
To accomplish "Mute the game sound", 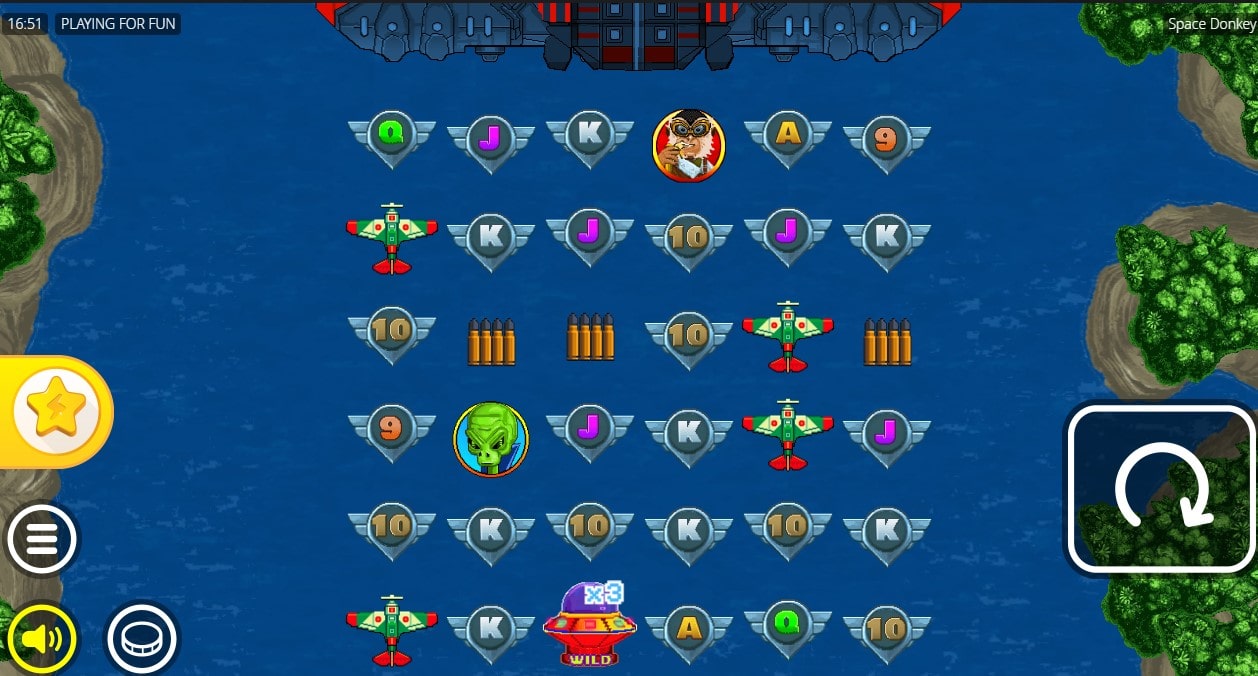I will 42,637.
